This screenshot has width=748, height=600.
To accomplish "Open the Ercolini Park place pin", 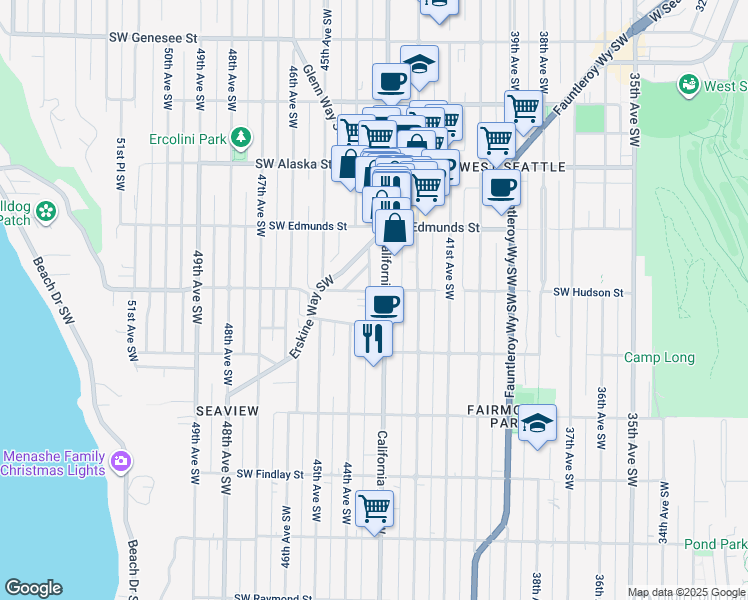I will tap(241, 138).
